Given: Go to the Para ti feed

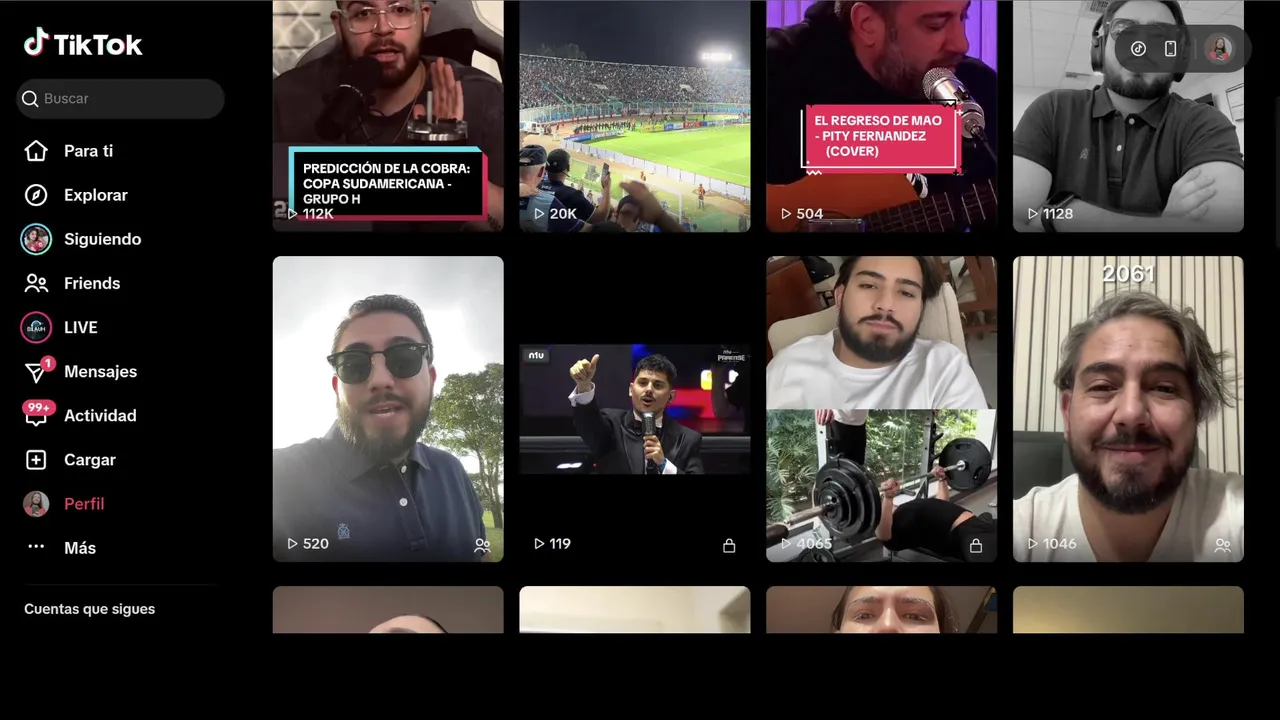Looking at the screenshot, I should (x=87, y=151).
